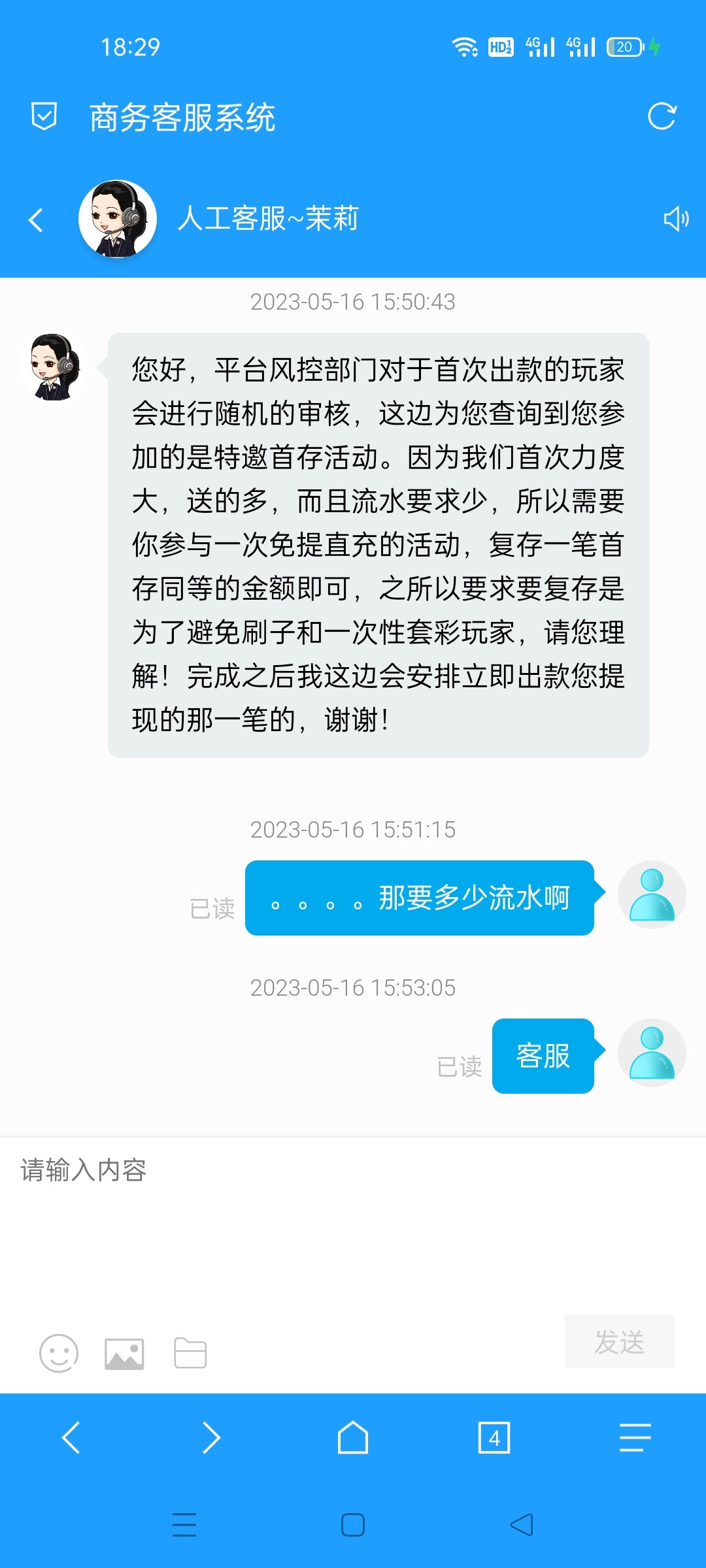Go back using the chat header arrow
706x1568 pixels.
(34, 220)
